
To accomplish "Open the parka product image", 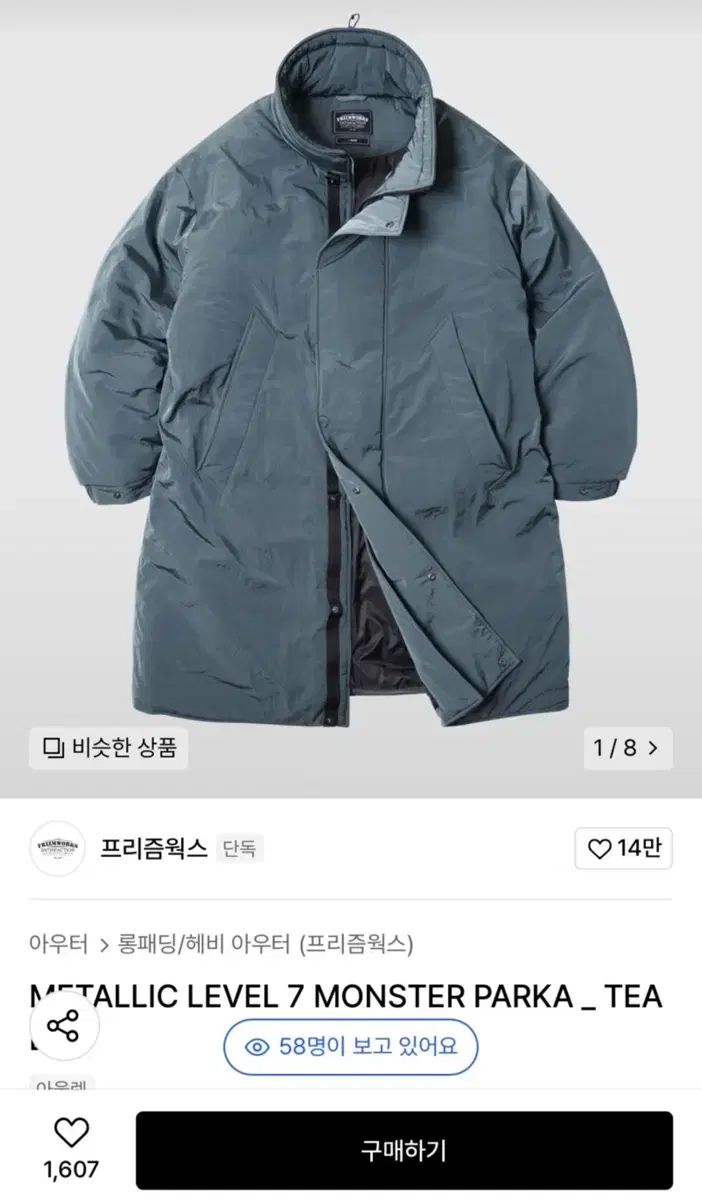I will [350, 380].
